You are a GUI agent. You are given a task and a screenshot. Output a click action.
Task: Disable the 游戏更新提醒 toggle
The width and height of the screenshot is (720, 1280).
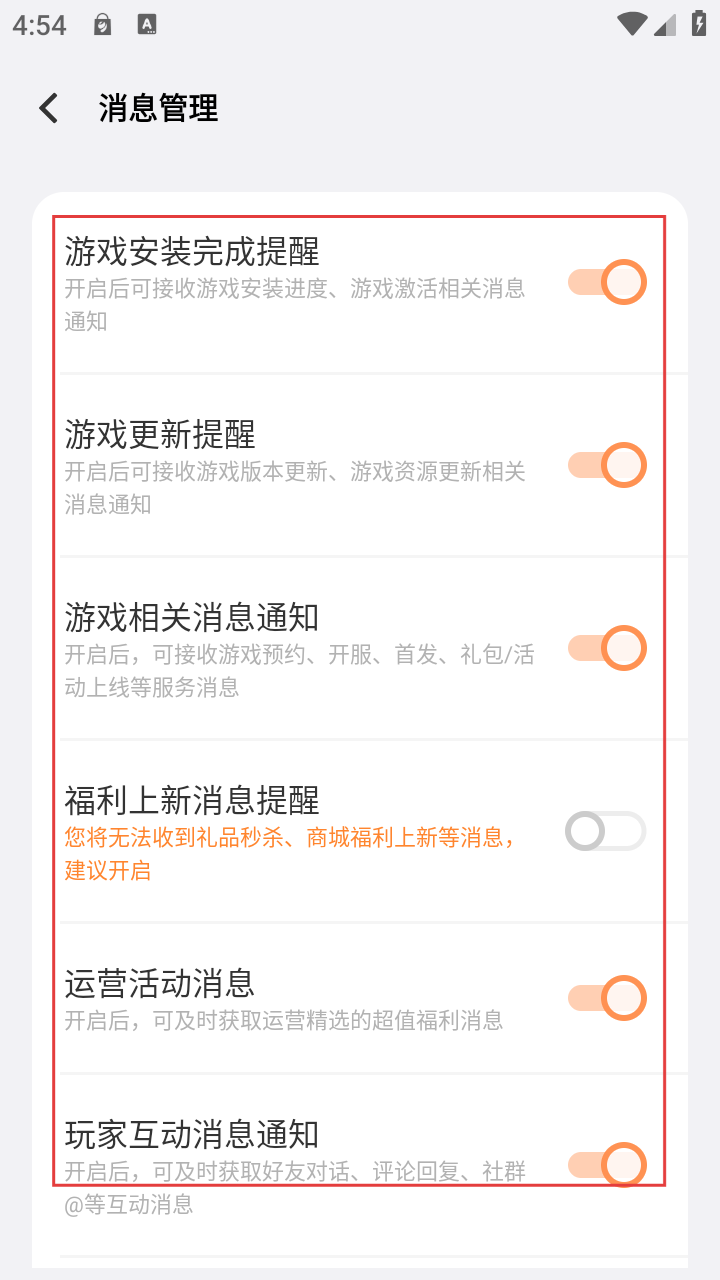click(606, 465)
